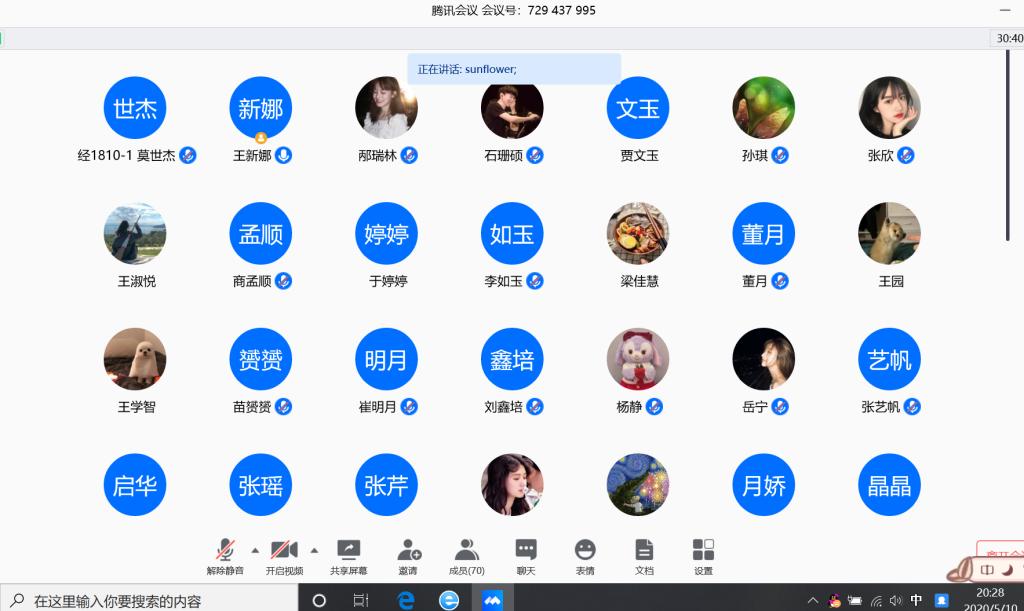Click the Windows taskbar search box

point(150,600)
